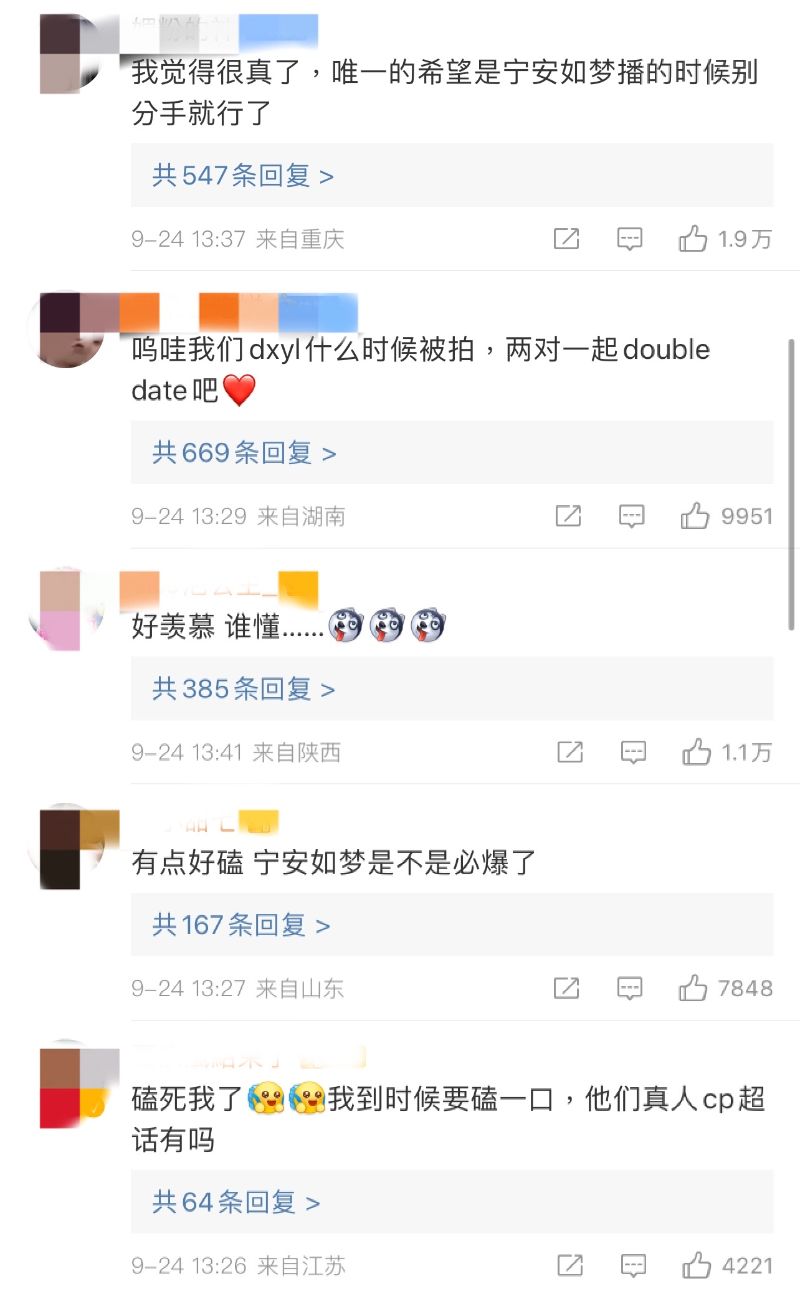Open the 385 replies thread
800x1289 pixels.
tap(243, 689)
